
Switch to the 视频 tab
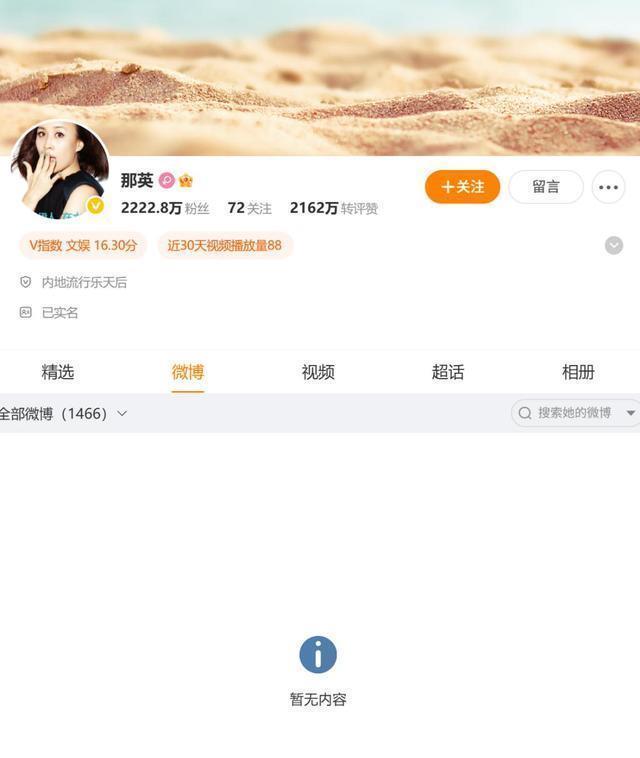click(x=318, y=372)
